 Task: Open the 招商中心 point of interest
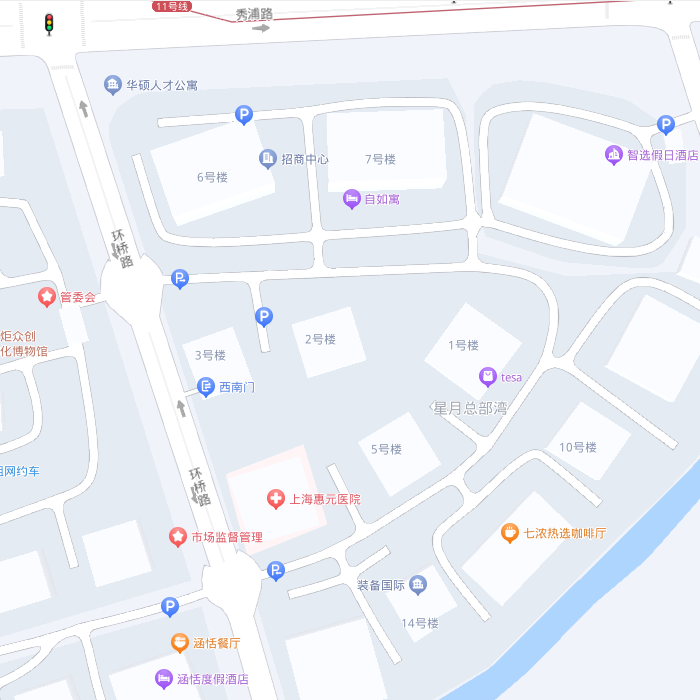[x=267, y=159]
